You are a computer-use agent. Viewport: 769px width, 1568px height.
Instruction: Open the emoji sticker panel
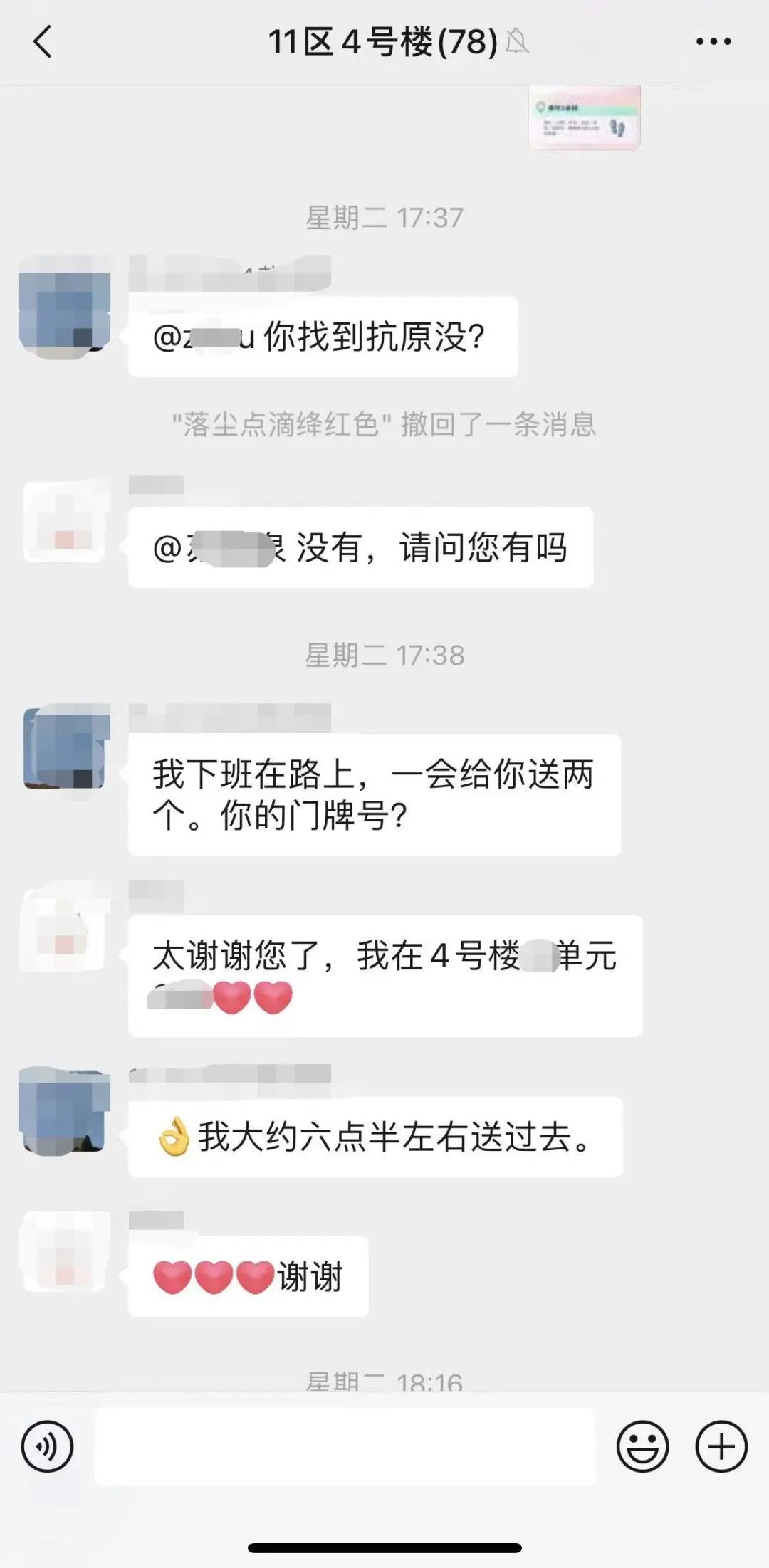click(x=642, y=1446)
